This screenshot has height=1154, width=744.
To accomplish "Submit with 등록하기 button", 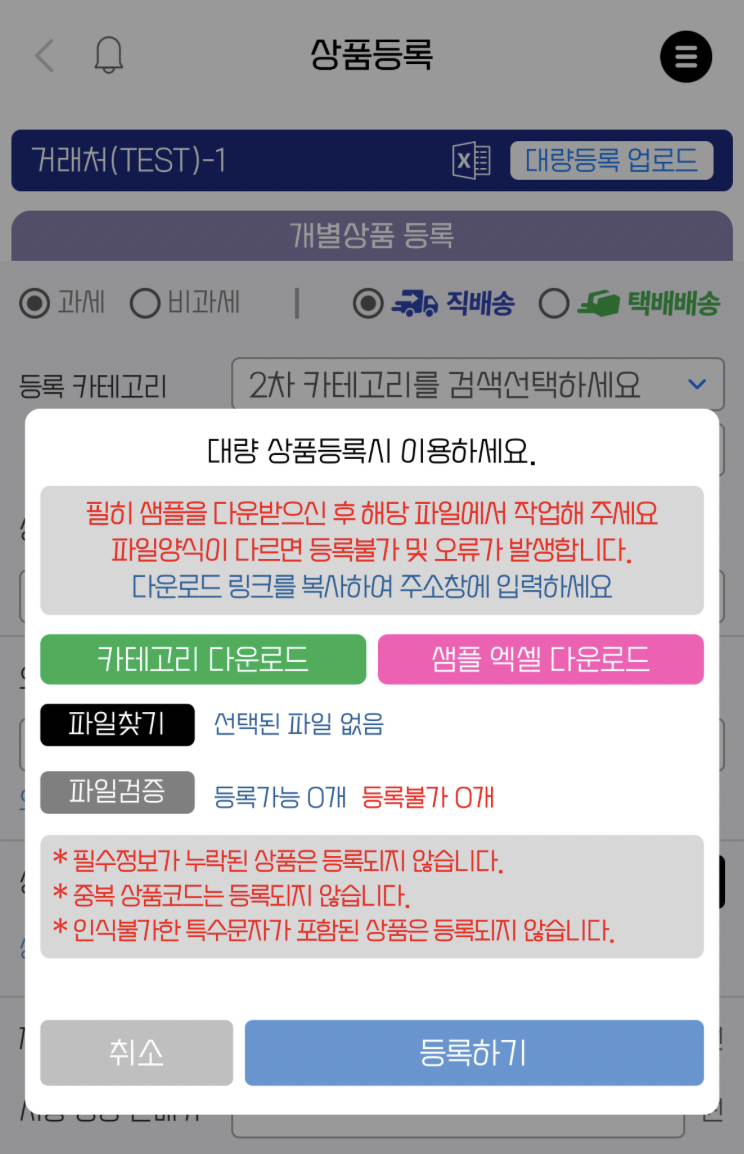I will pos(474,1052).
